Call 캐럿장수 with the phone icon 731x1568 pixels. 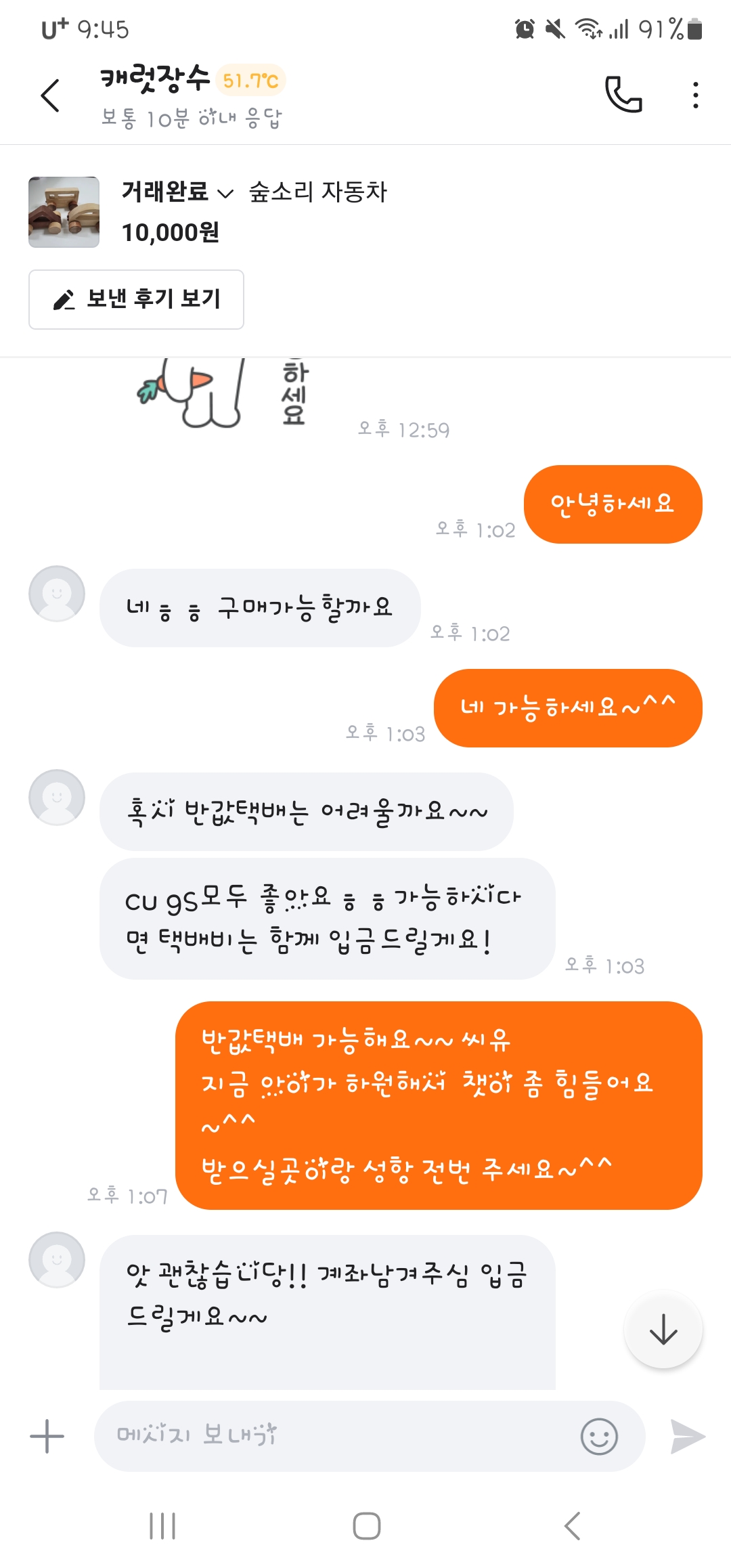tap(623, 94)
